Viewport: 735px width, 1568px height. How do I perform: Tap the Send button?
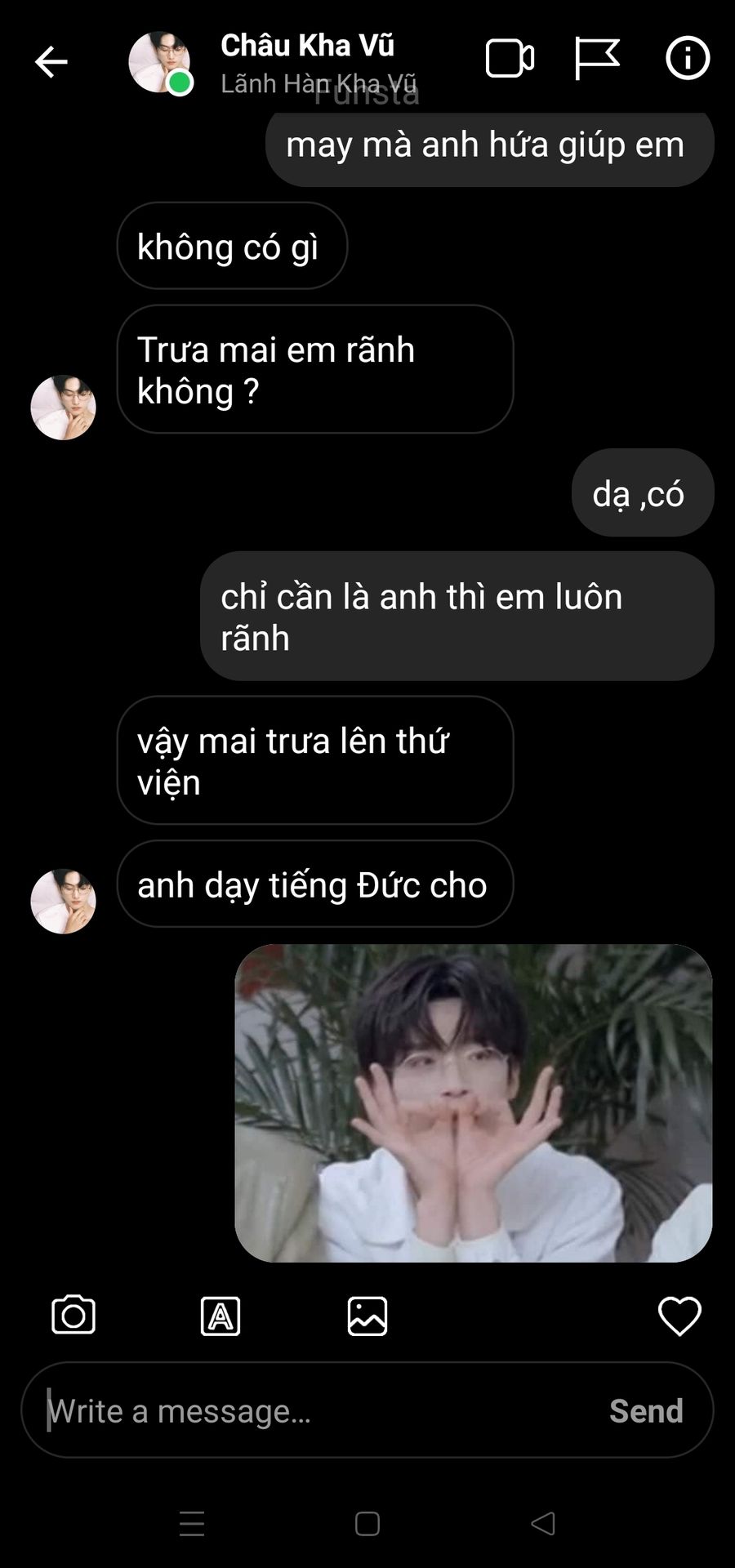tap(646, 1410)
